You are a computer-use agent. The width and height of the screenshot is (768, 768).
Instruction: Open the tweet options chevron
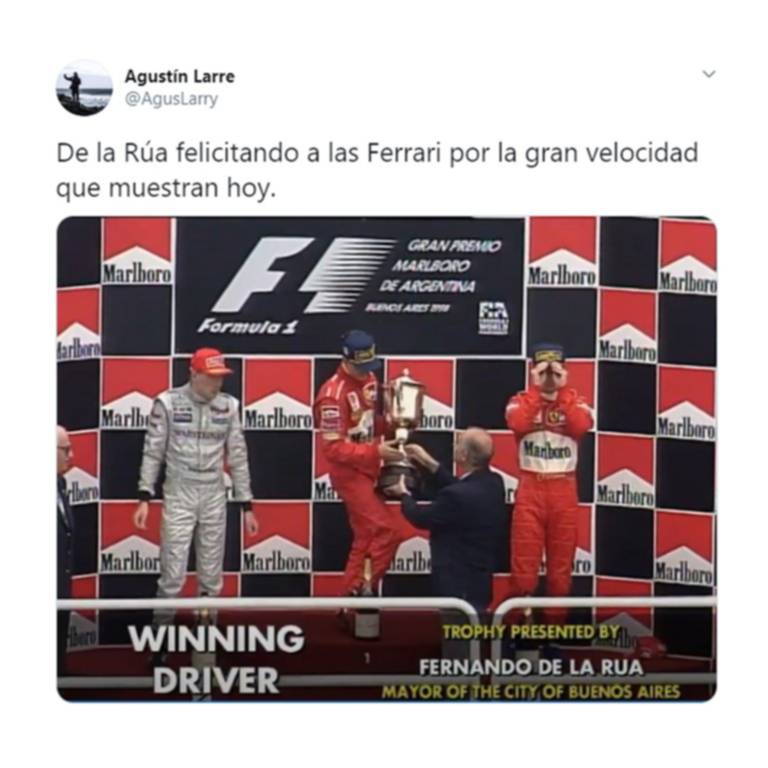coord(708,74)
